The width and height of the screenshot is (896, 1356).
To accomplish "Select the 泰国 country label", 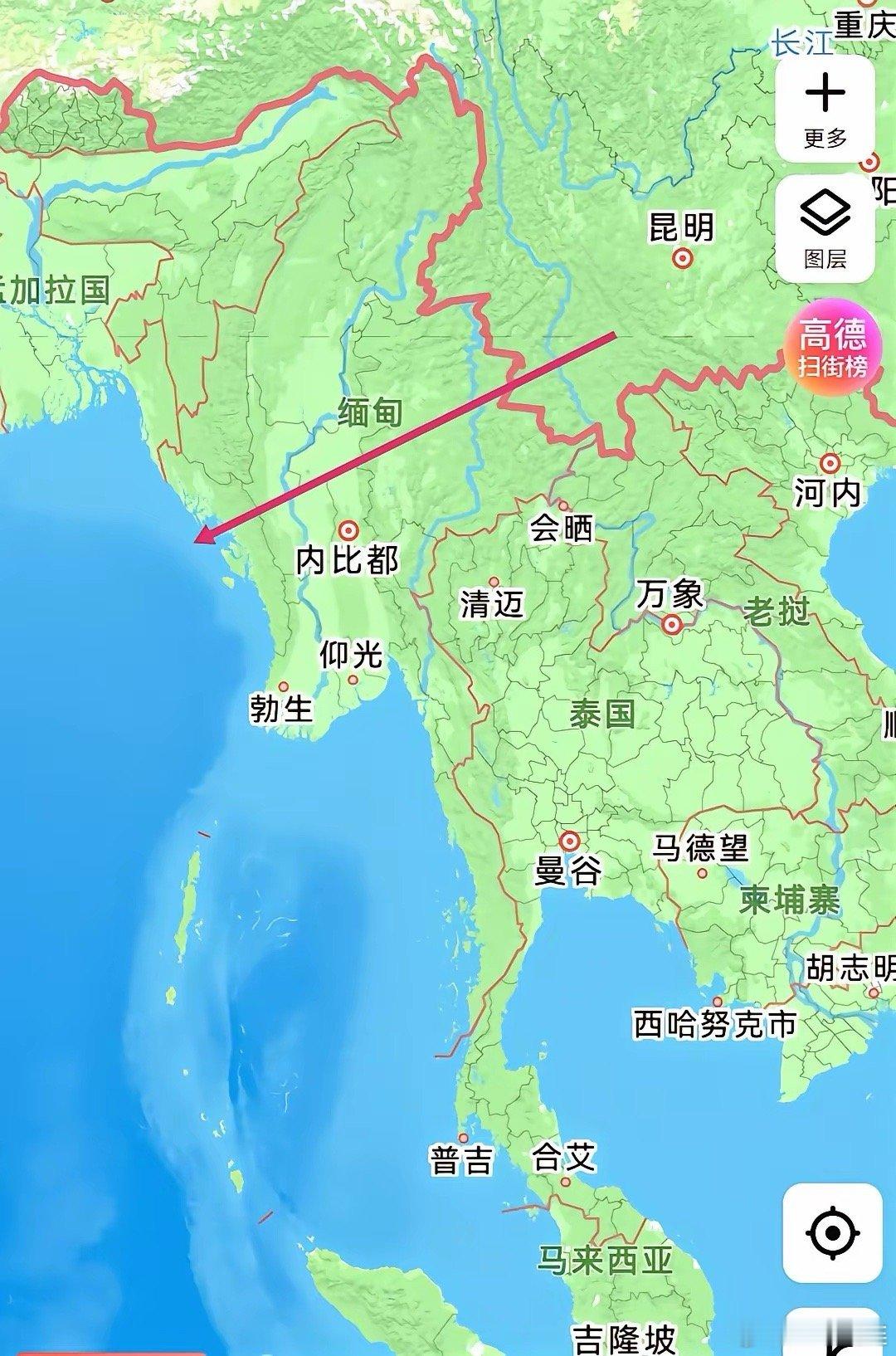I will (x=603, y=713).
